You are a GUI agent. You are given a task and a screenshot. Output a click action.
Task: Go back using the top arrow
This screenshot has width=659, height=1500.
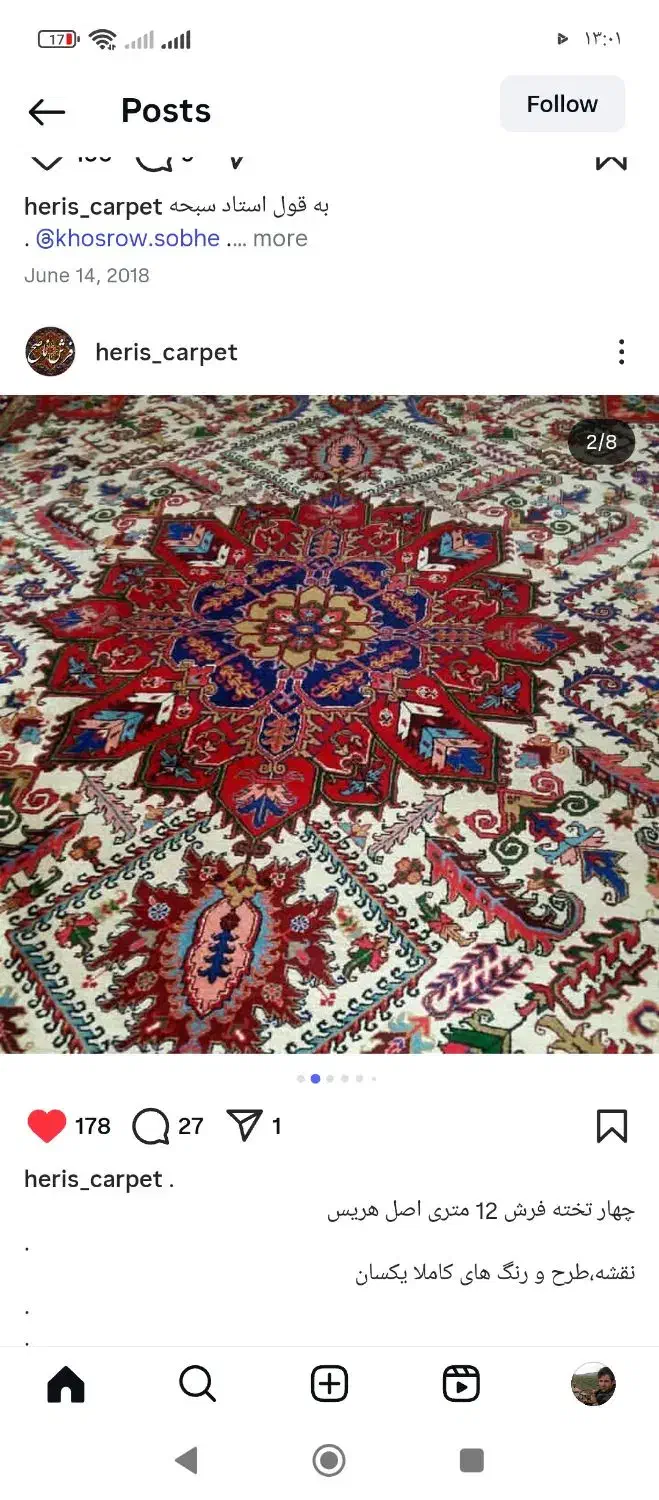(46, 112)
